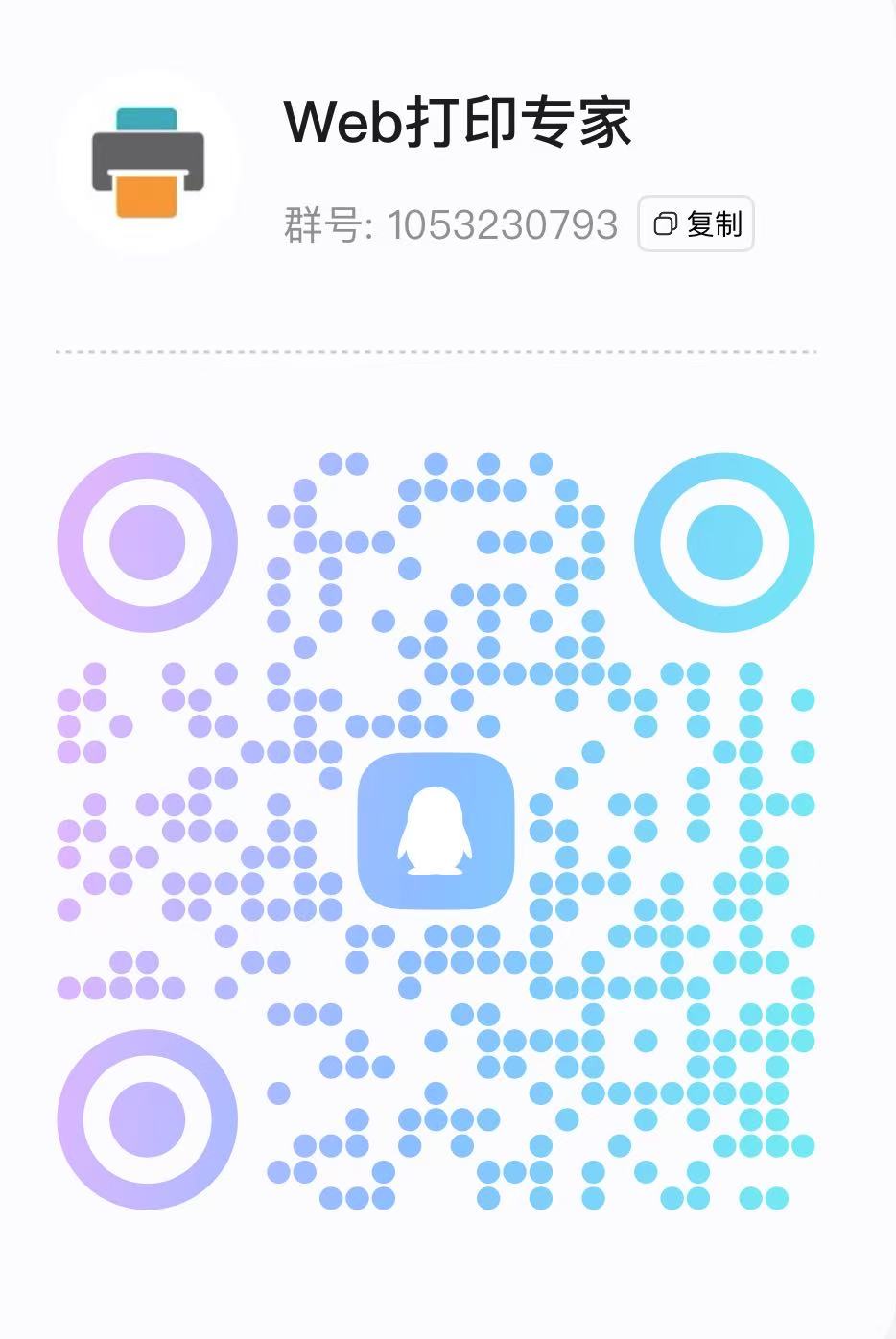
Task: Click the orange paper sheet of the printer icon
Action: point(146,199)
